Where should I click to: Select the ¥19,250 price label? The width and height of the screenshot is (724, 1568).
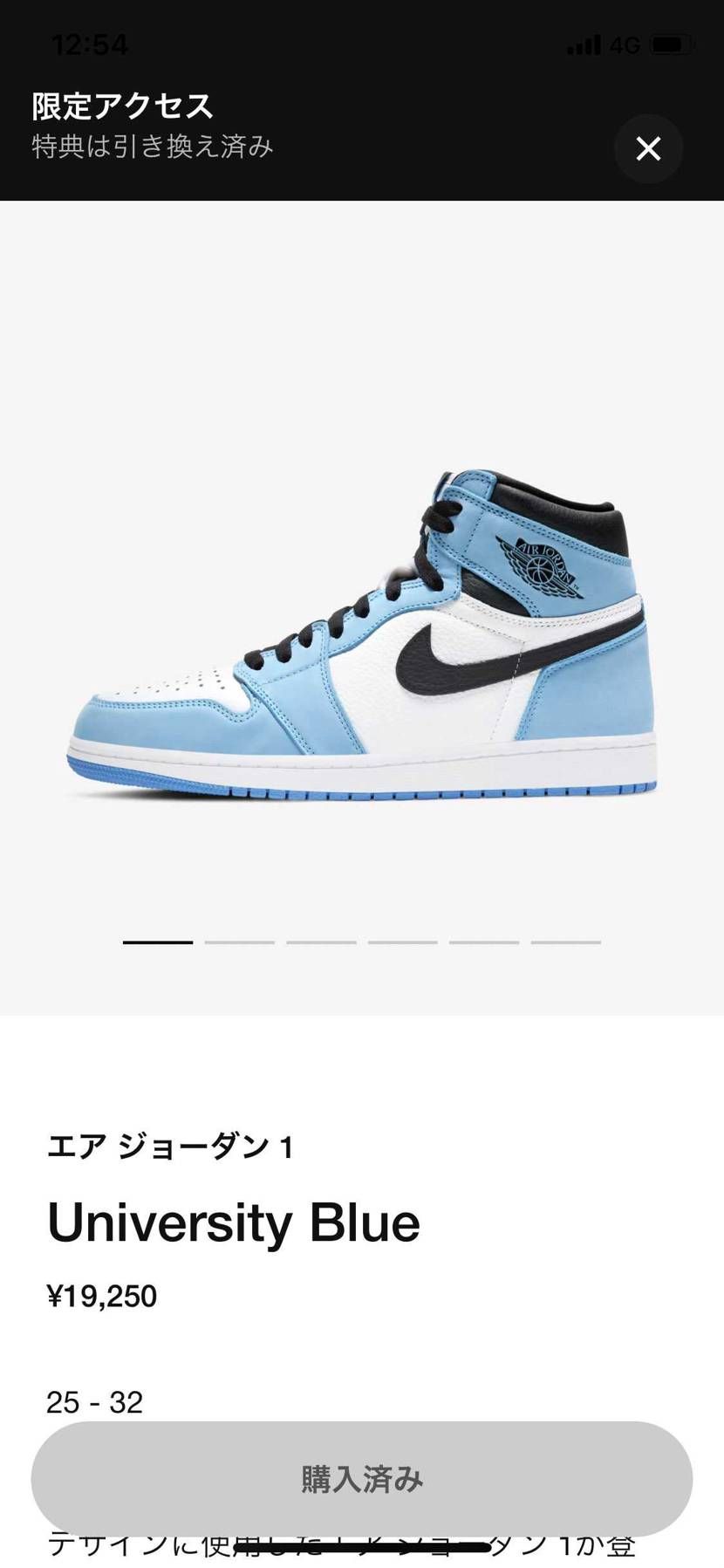pos(103,1298)
